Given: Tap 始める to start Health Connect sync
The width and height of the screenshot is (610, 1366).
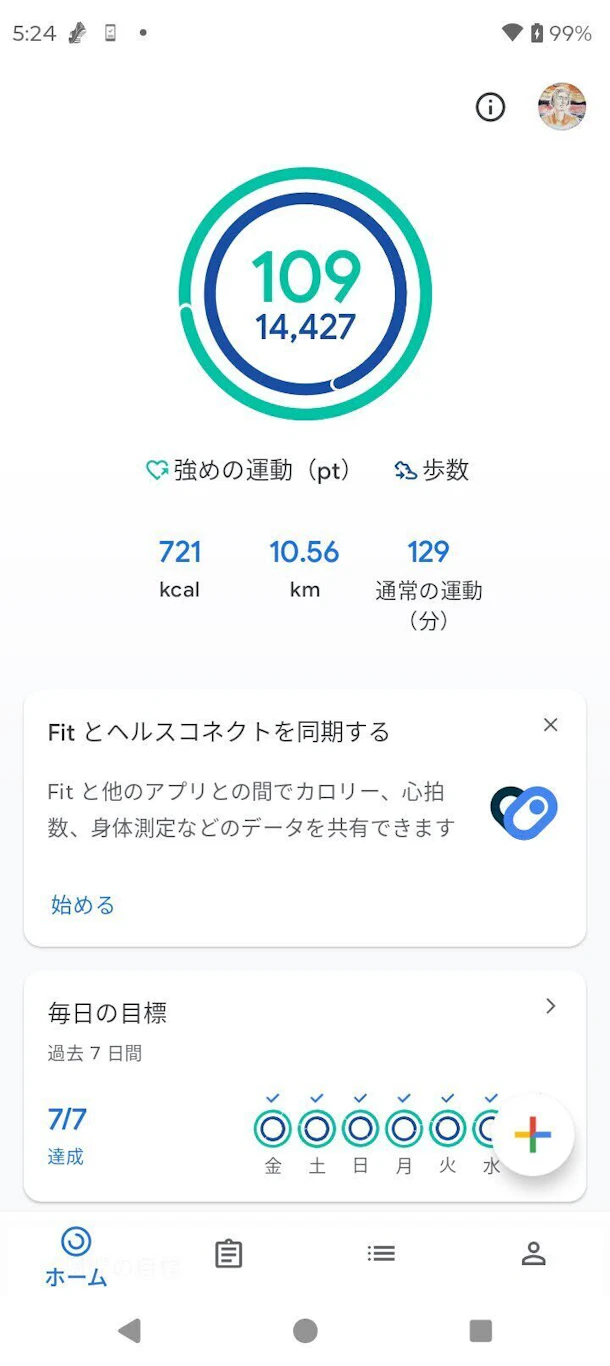Looking at the screenshot, I should point(83,905).
